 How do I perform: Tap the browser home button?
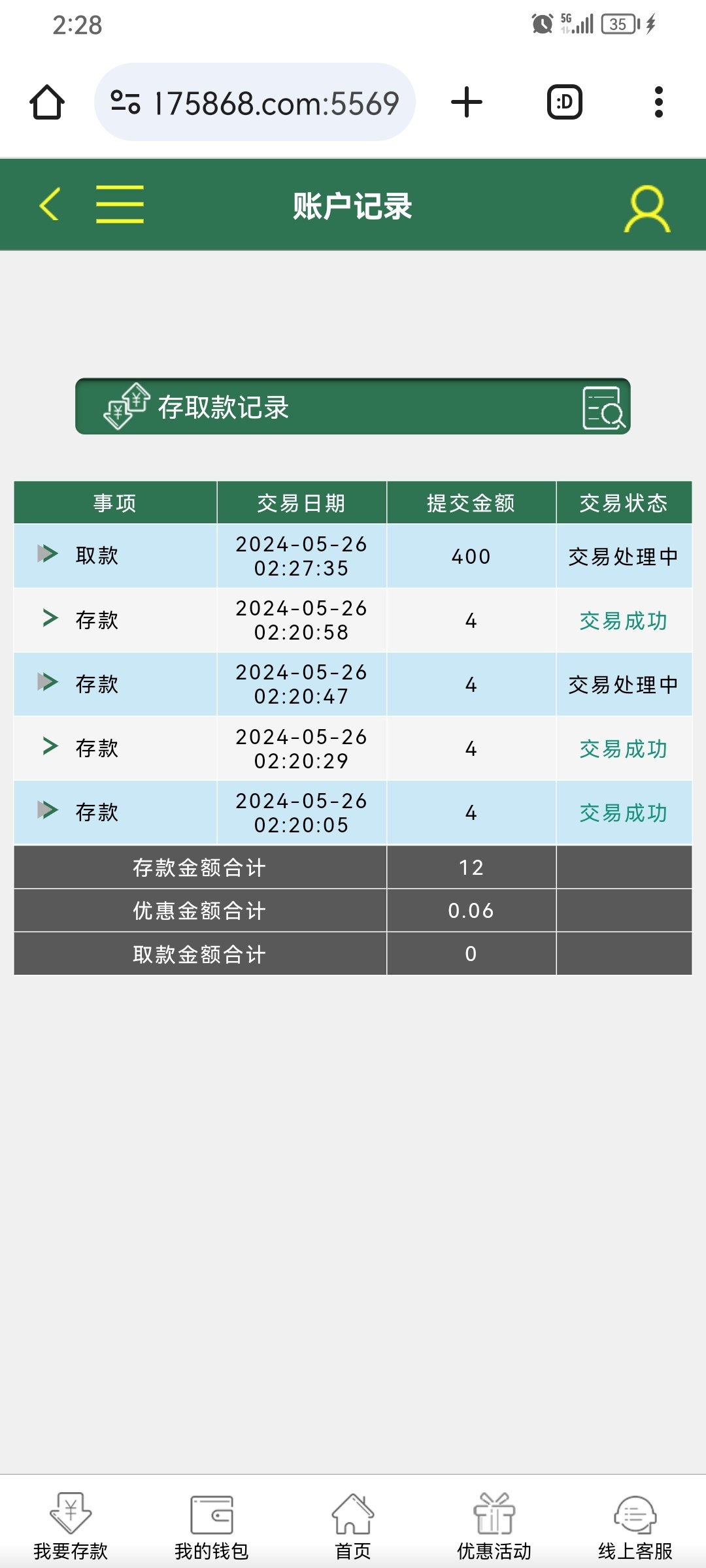[x=47, y=103]
